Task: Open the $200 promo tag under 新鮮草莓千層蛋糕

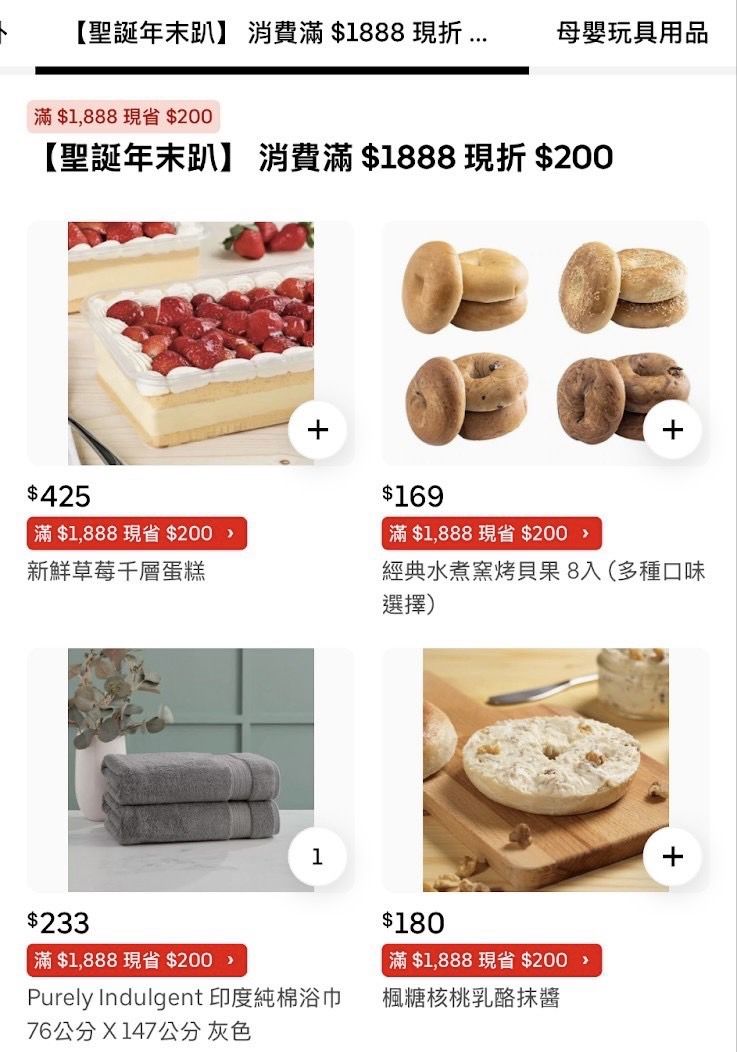Action: pos(136,533)
